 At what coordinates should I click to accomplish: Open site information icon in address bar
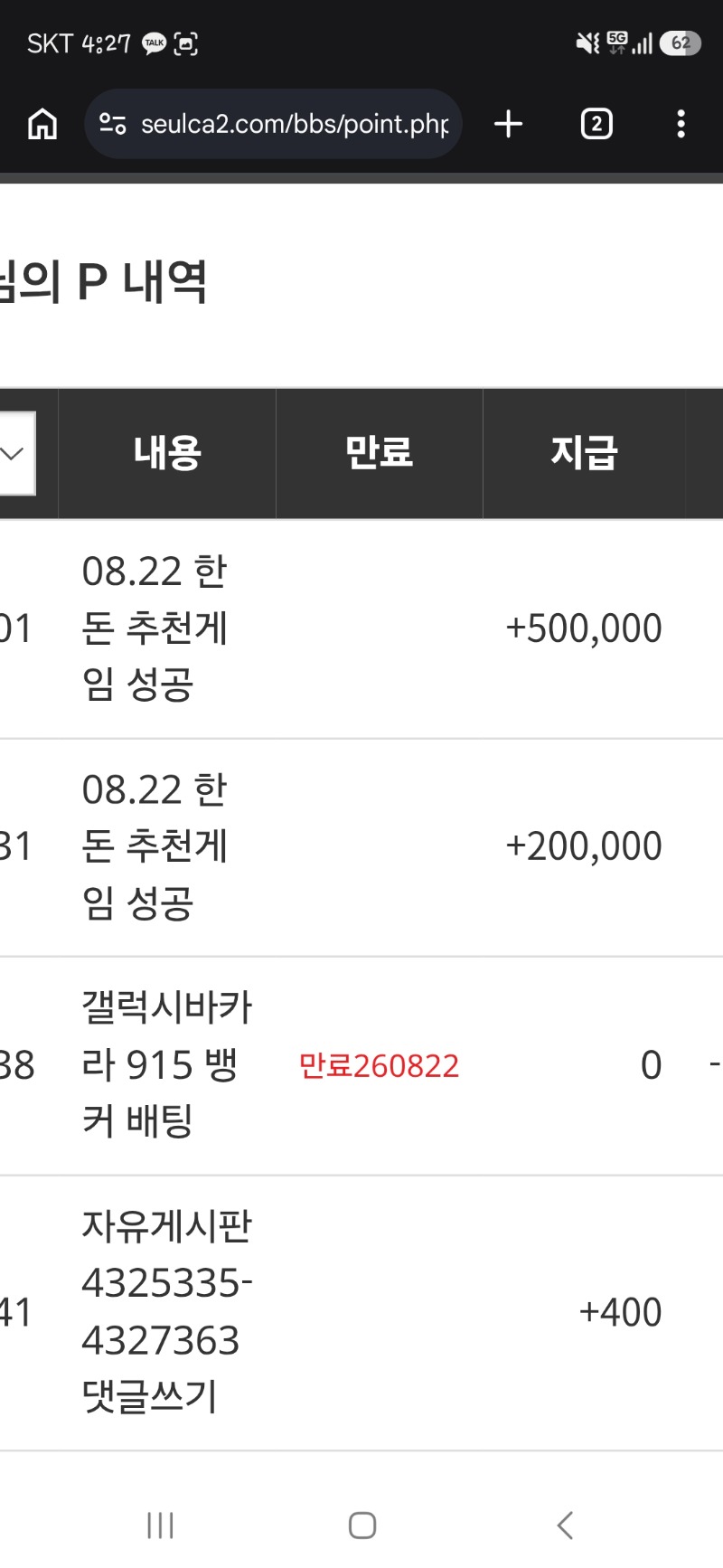point(113,124)
